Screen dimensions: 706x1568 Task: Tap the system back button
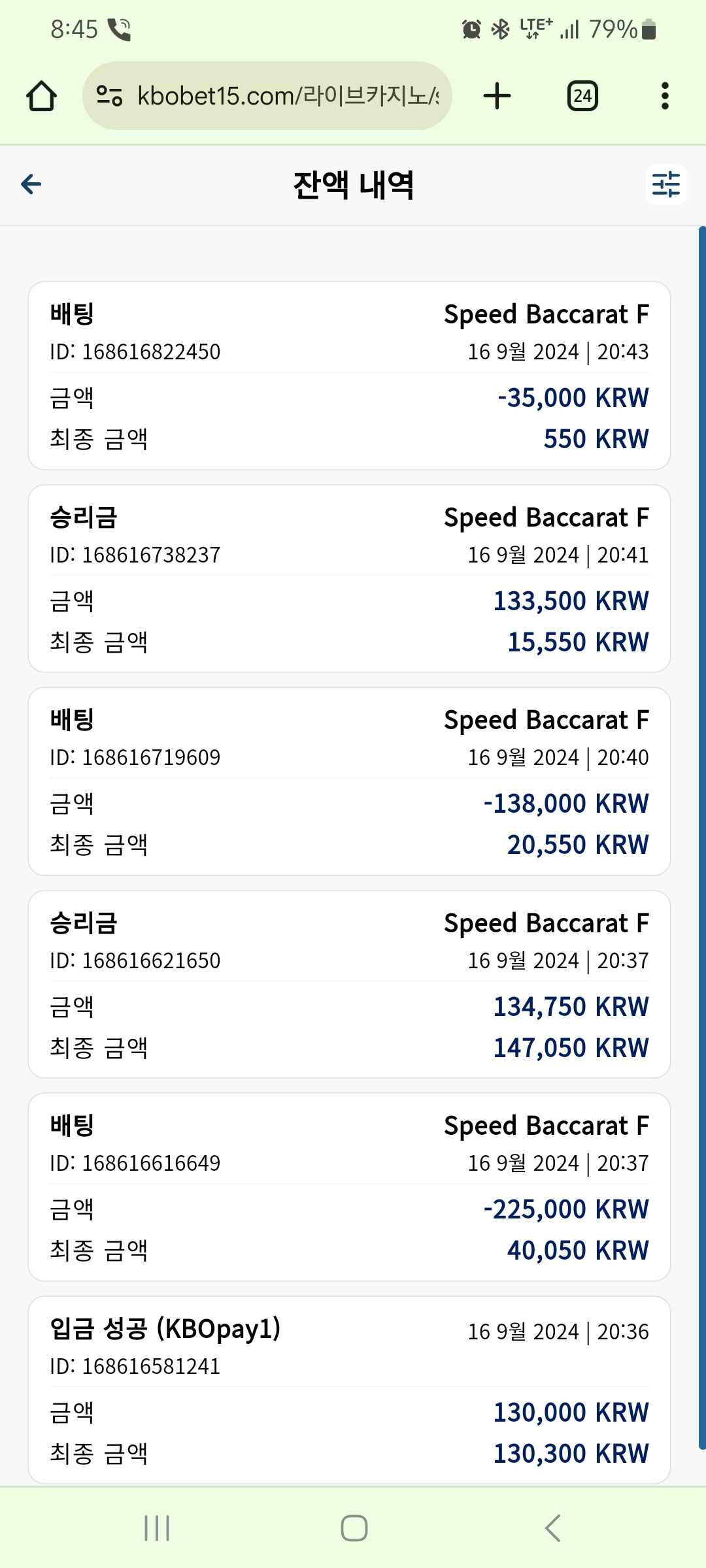coord(553,1528)
